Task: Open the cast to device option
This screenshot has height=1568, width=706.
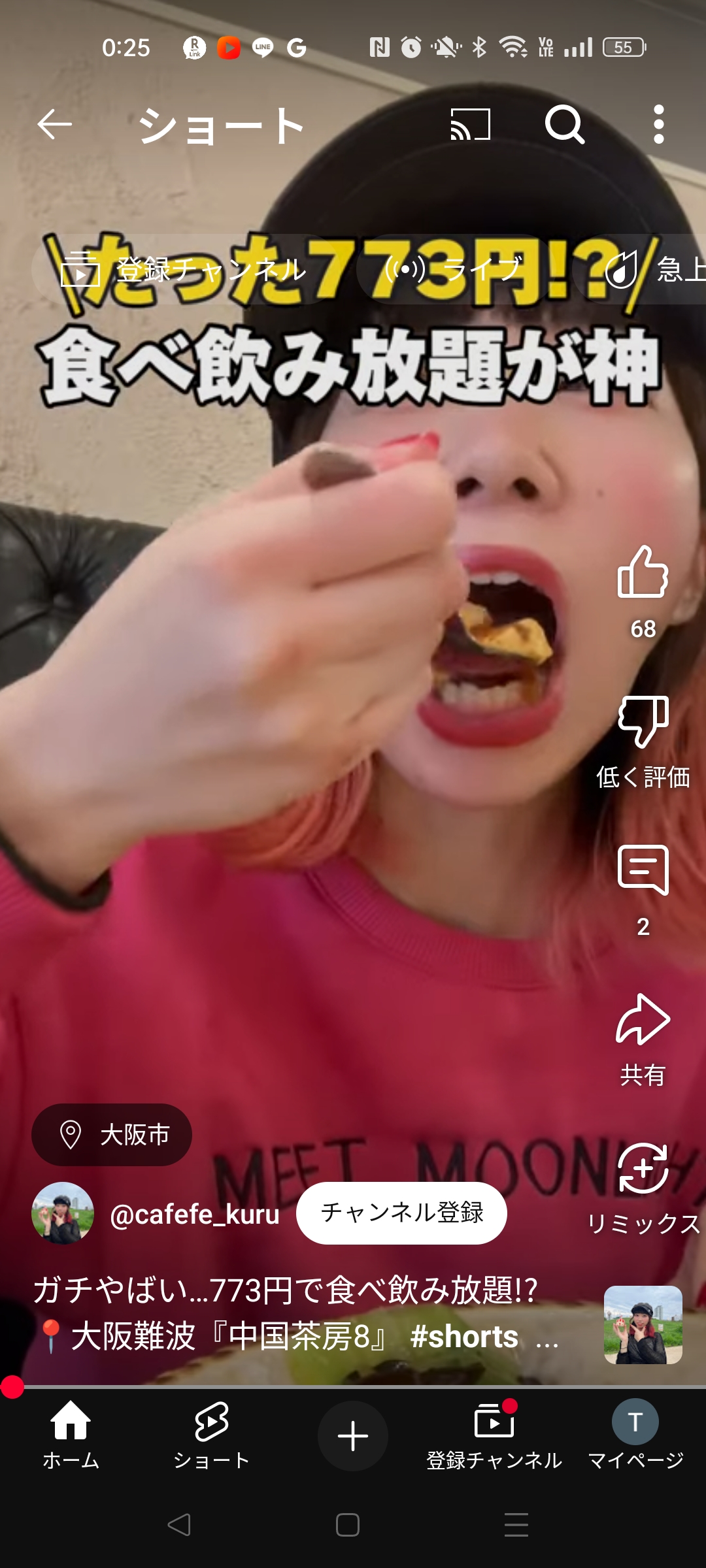Action: 470,124
